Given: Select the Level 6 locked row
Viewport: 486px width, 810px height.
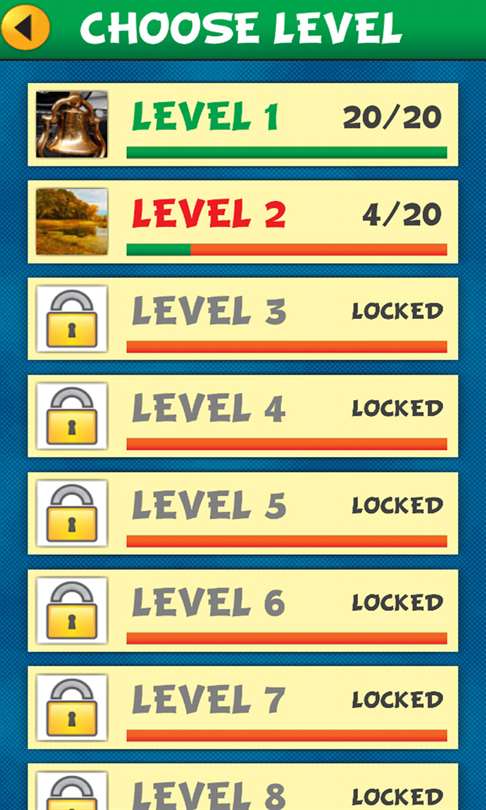Looking at the screenshot, I should (x=243, y=610).
